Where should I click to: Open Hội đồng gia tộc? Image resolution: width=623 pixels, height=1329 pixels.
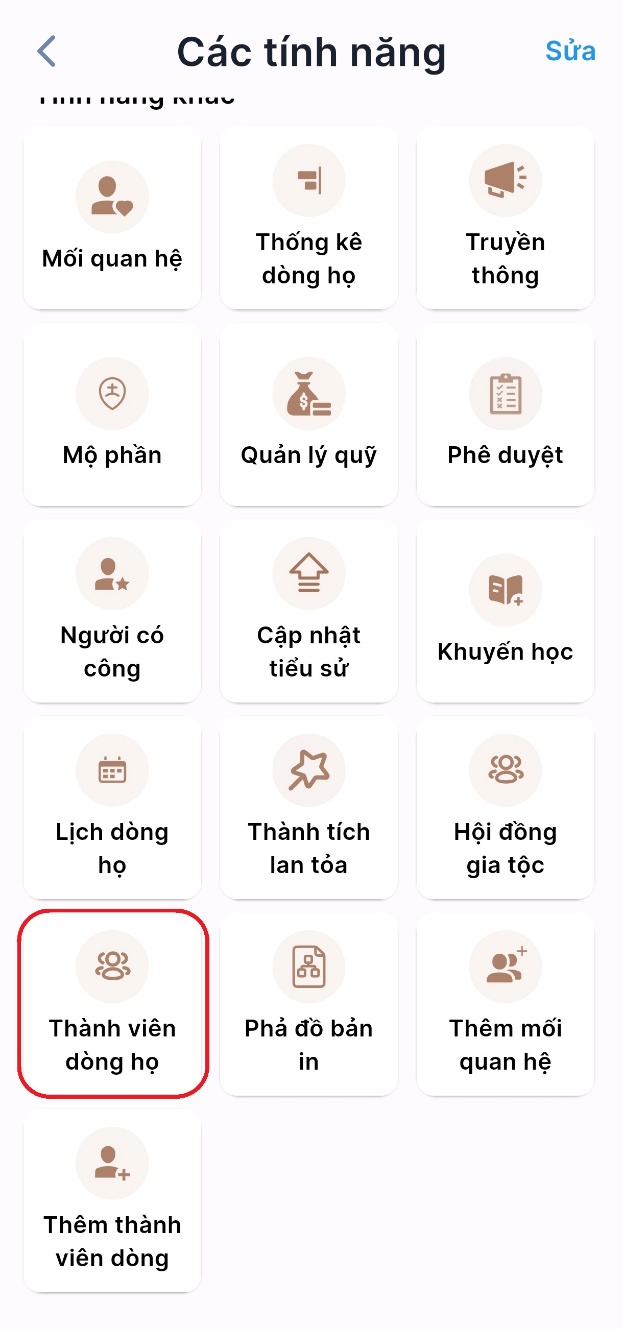tap(505, 807)
